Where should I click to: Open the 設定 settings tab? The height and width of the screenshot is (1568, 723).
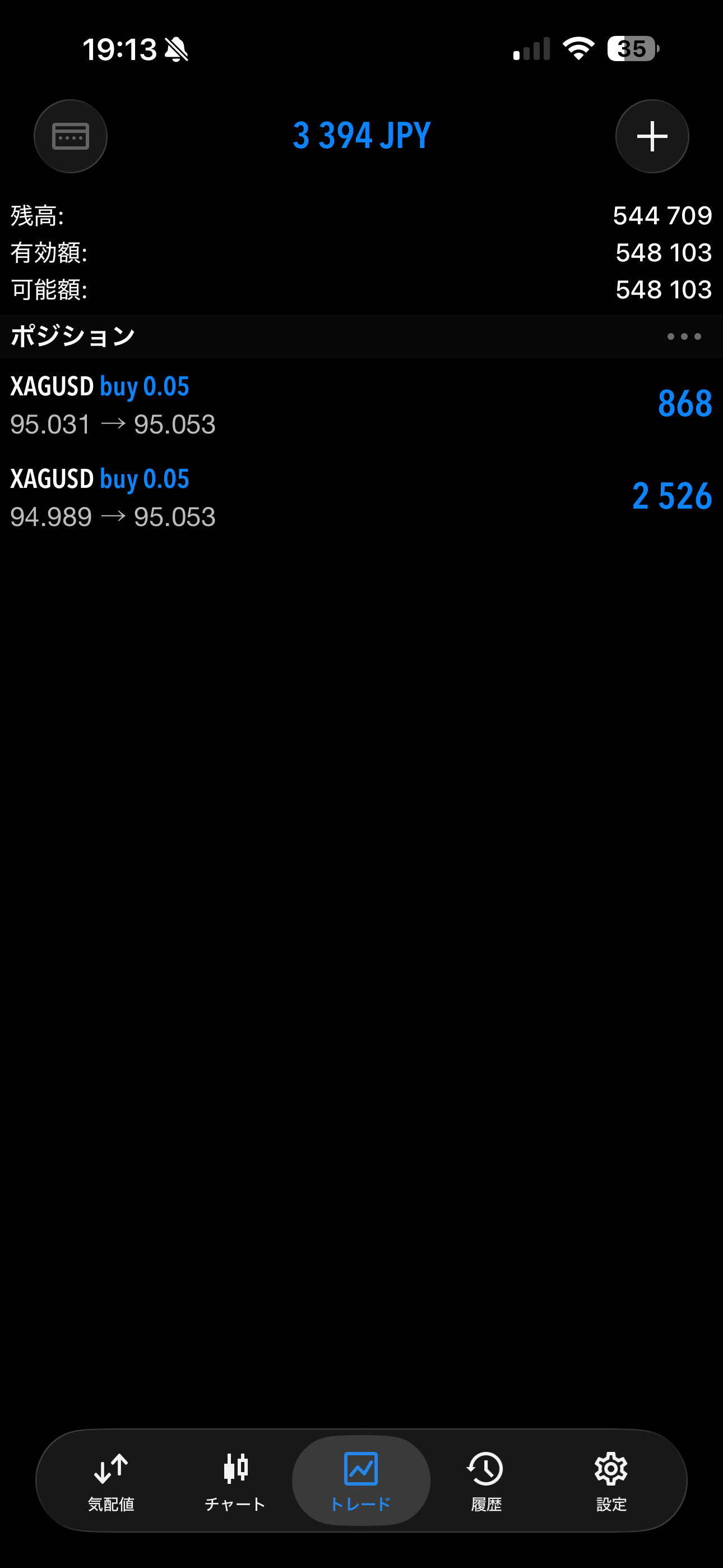[x=610, y=1482]
